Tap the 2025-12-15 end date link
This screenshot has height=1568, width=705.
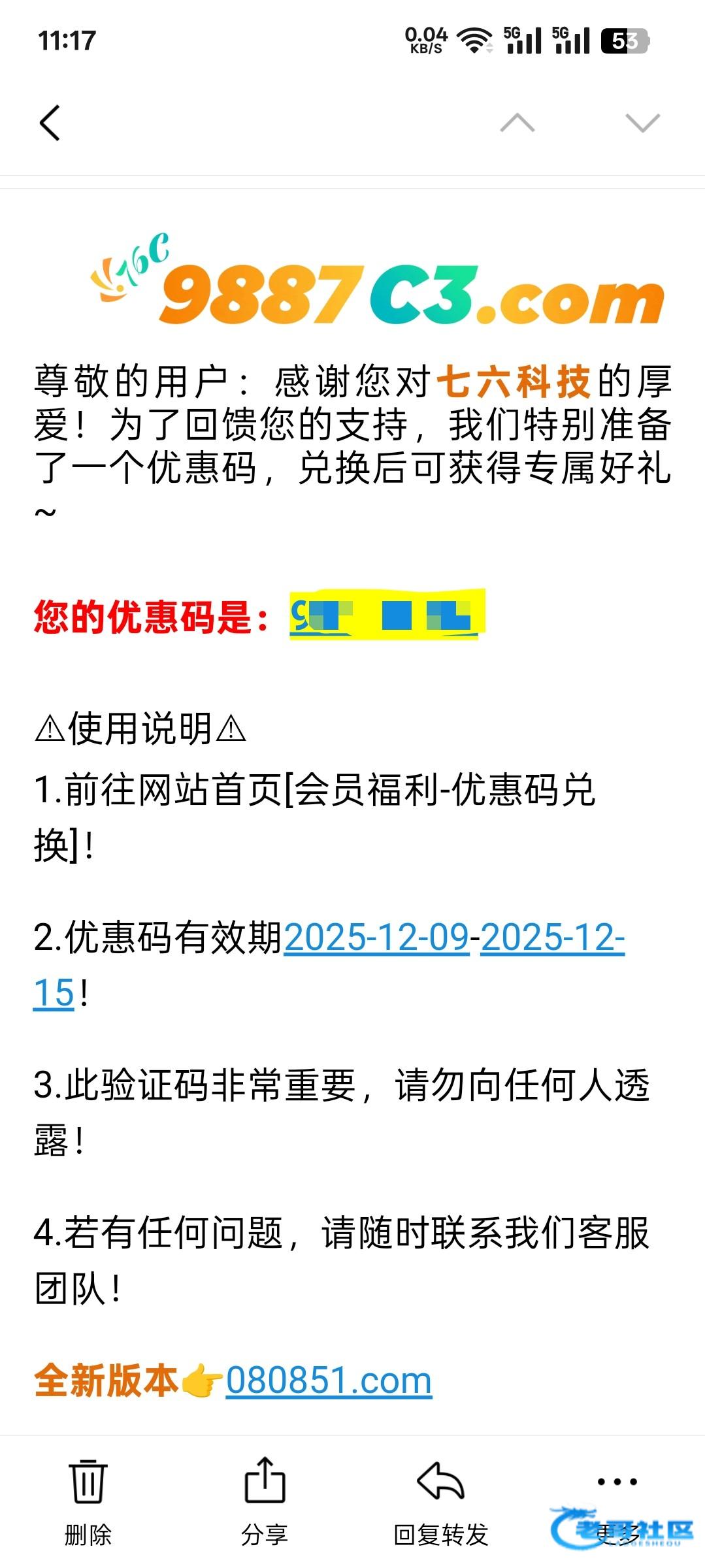pos(553,938)
